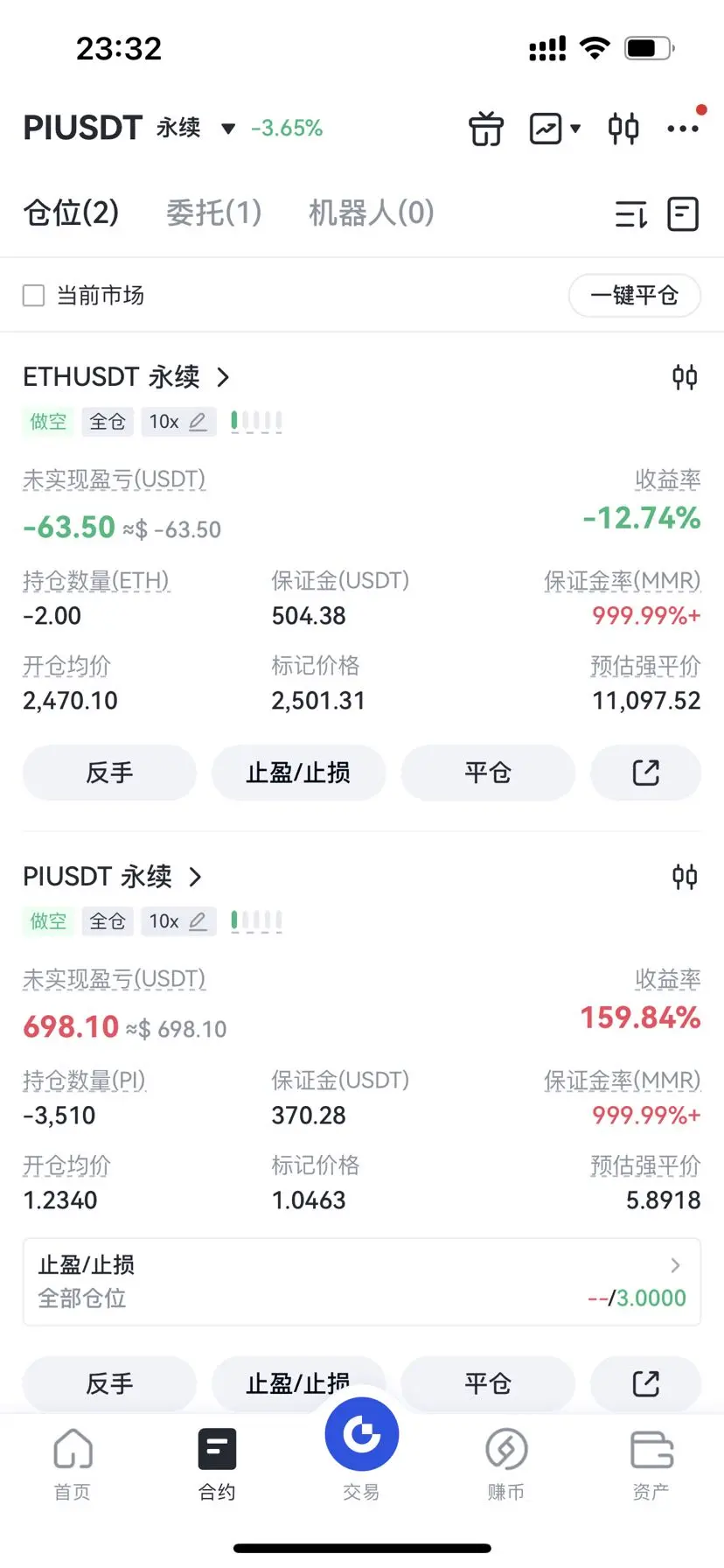Screen dimensions: 724x1568
Task: Open the order history document icon
Action: (683, 213)
